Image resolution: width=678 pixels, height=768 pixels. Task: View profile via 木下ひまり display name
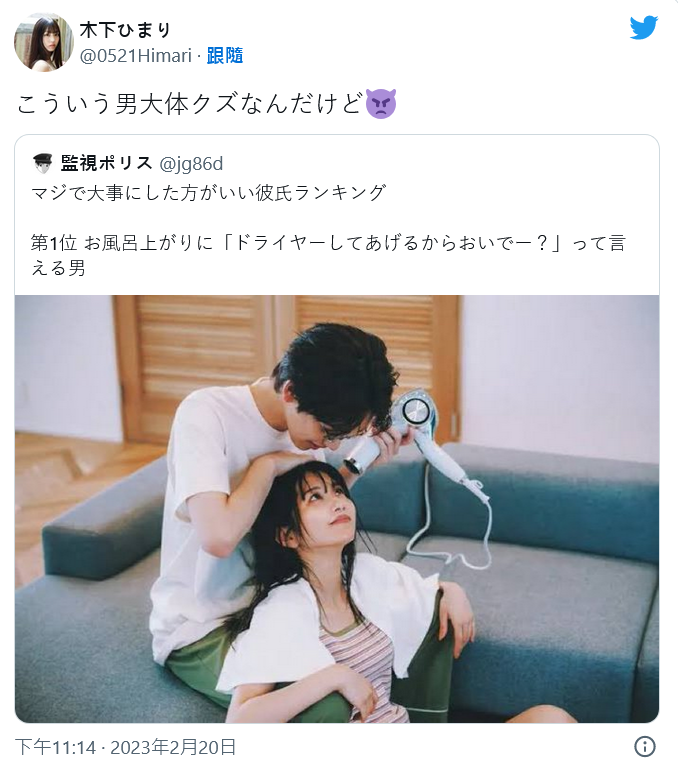[125, 30]
